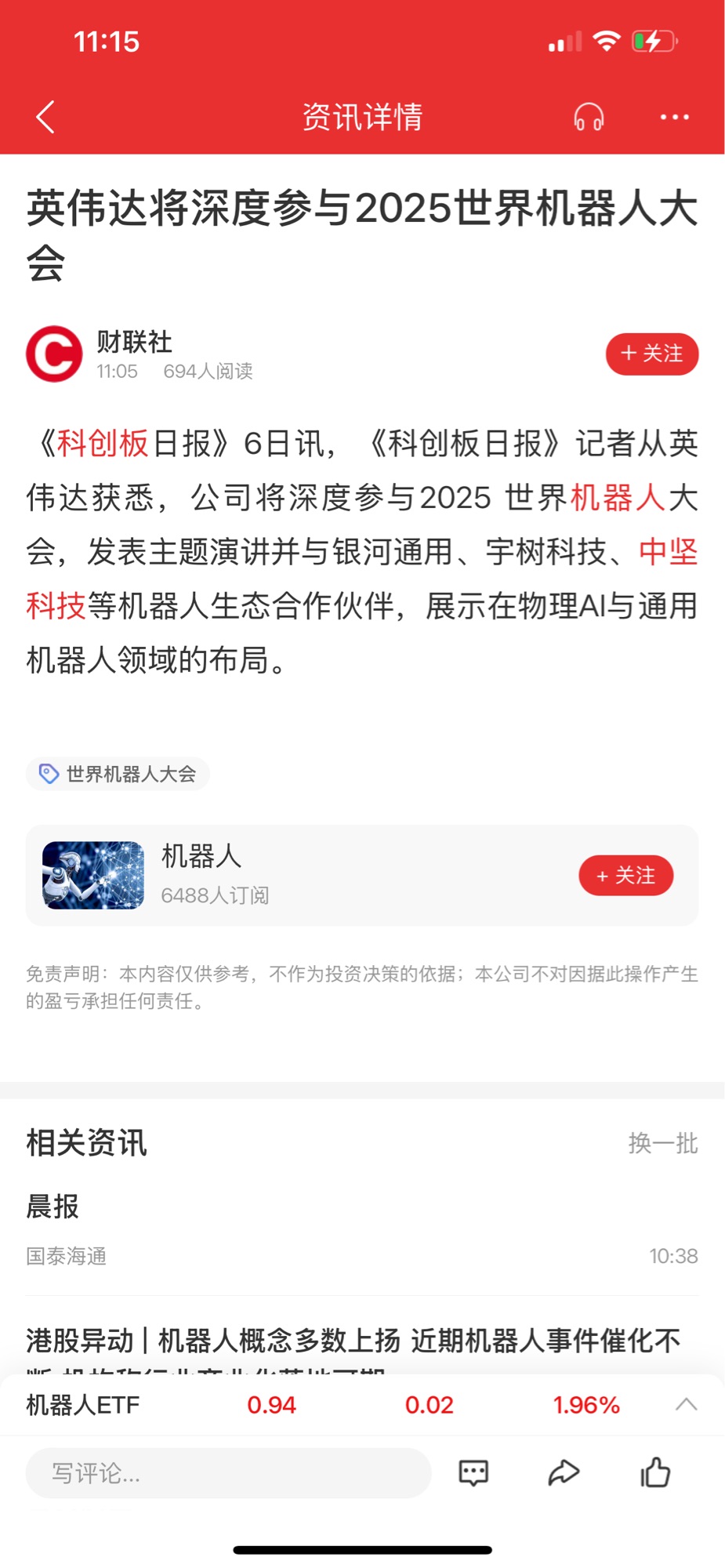725x1568 pixels.
Task: View comments via speech bubble icon
Action: (x=473, y=1473)
